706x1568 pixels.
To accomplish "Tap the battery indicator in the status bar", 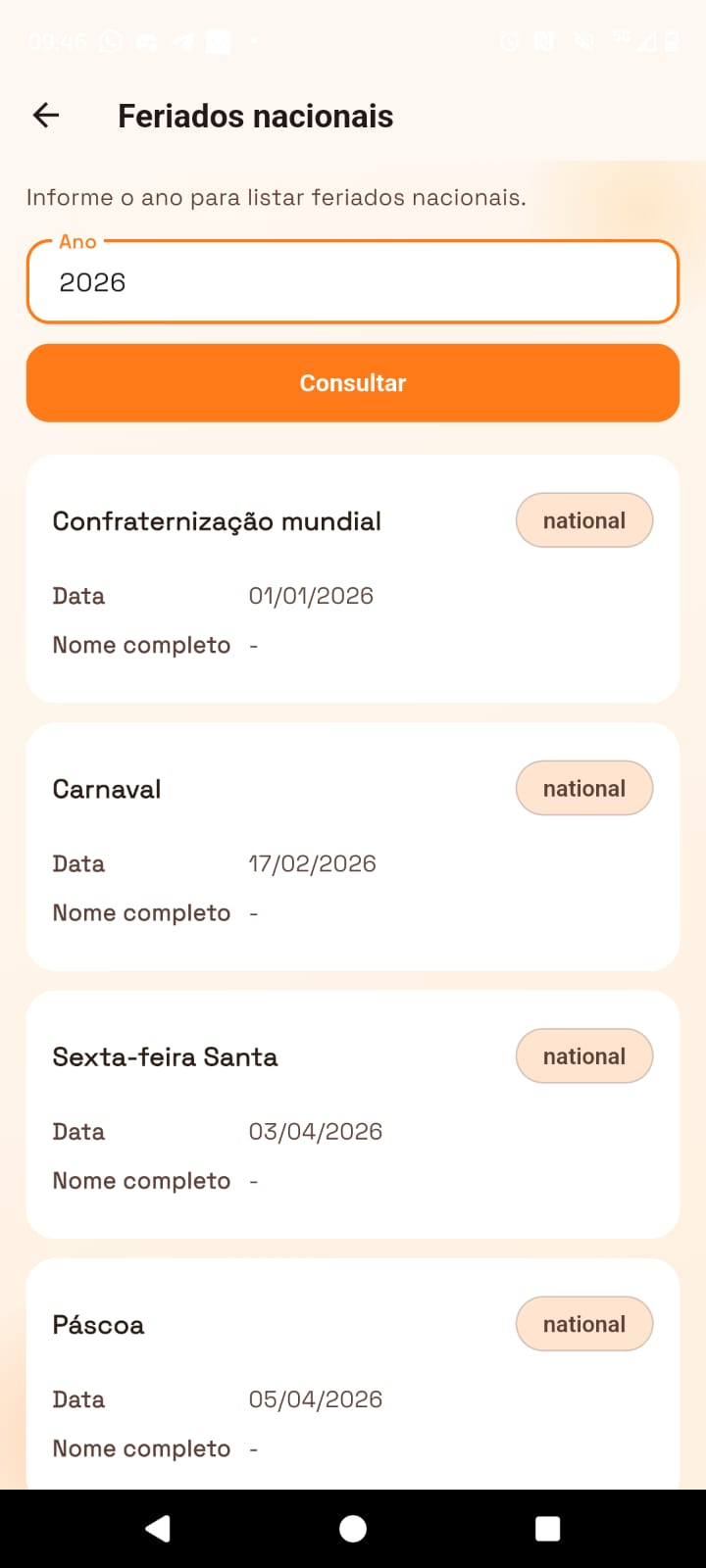I will (x=673, y=41).
